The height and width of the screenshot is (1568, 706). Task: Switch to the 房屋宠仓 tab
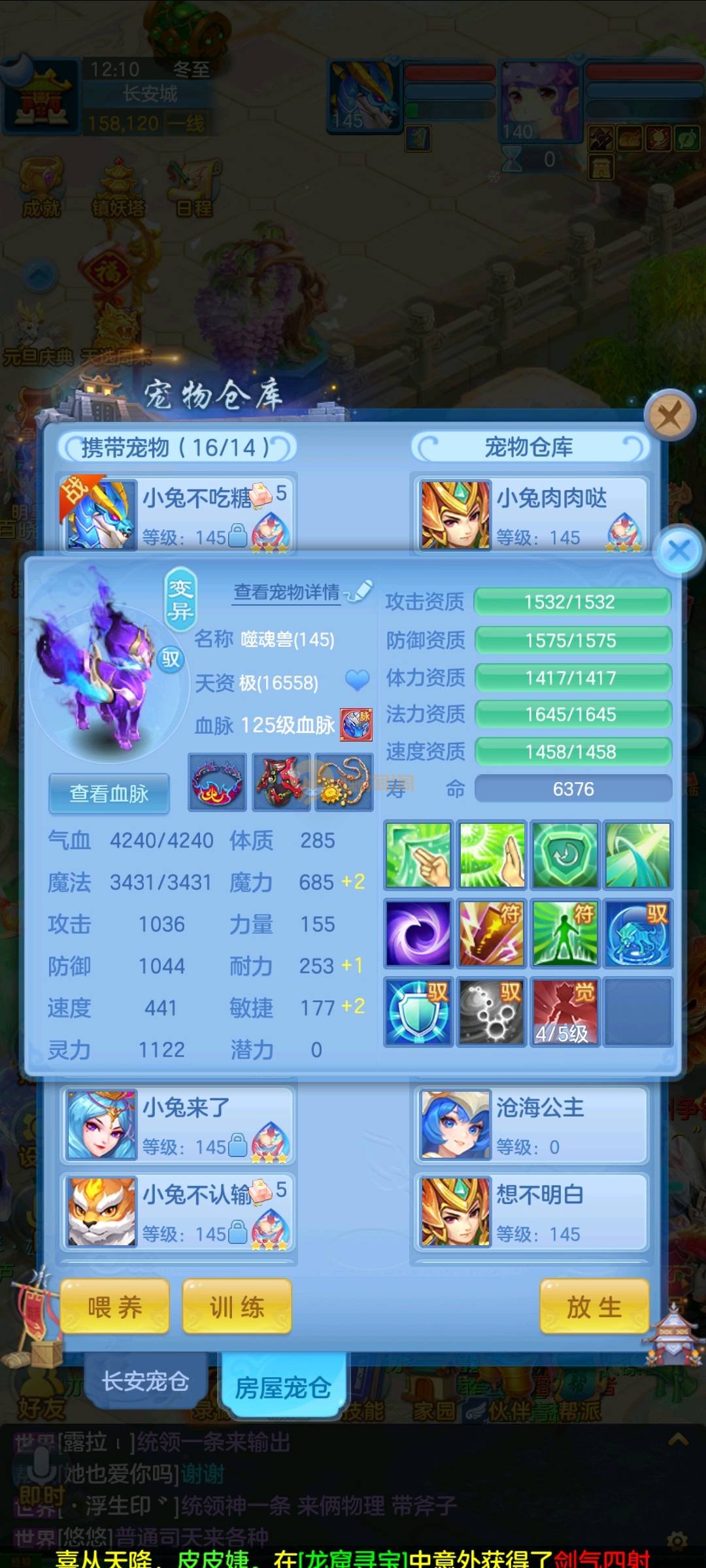(282, 1387)
